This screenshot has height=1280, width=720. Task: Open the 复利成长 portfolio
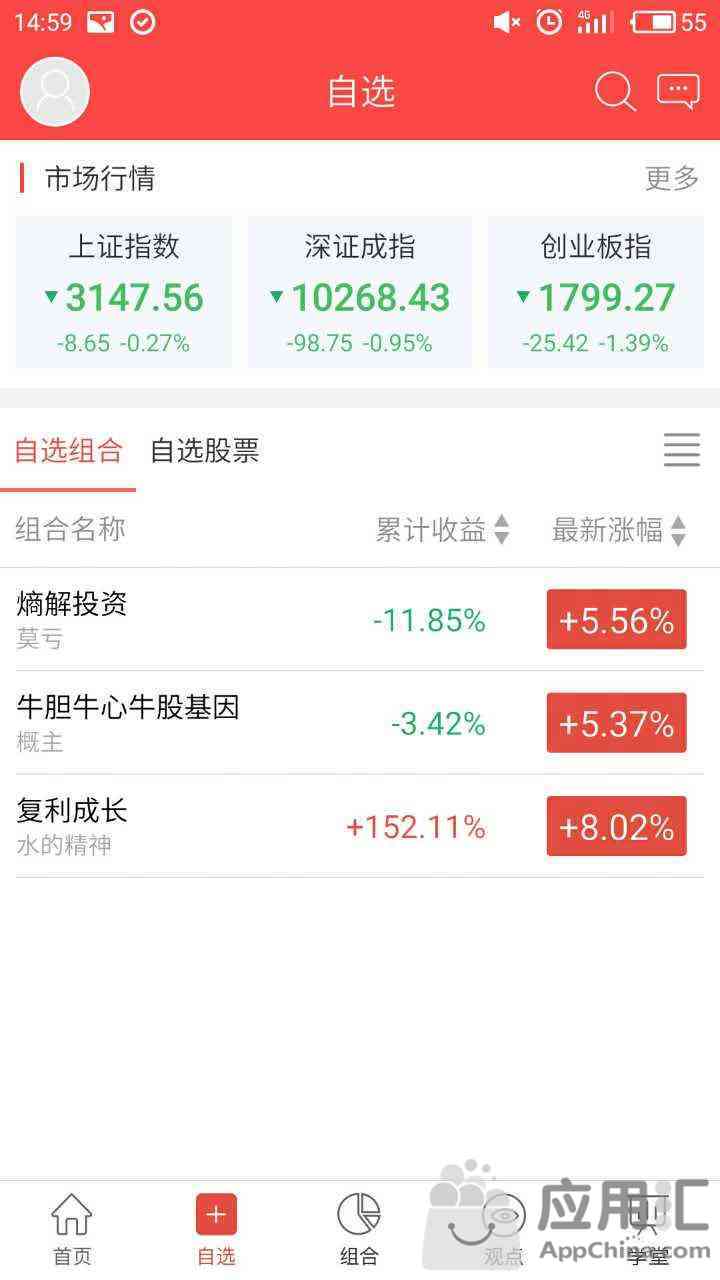click(x=360, y=826)
